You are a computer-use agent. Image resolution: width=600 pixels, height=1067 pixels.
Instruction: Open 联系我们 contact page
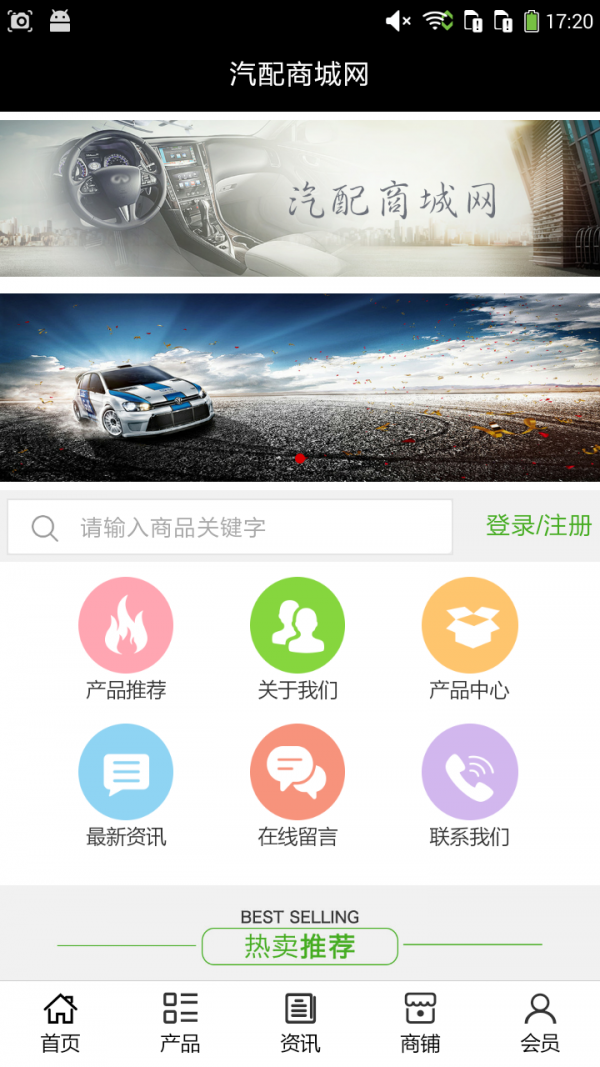[469, 772]
